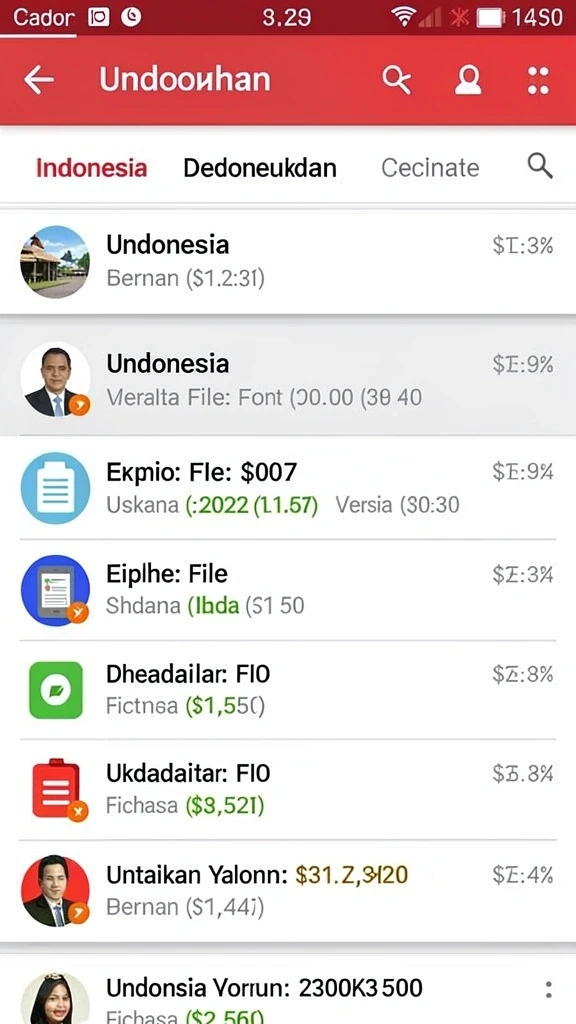Screen dimensions: 576x1024
Task: Open the Undonsia Vorrun row
Action: click(288, 989)
